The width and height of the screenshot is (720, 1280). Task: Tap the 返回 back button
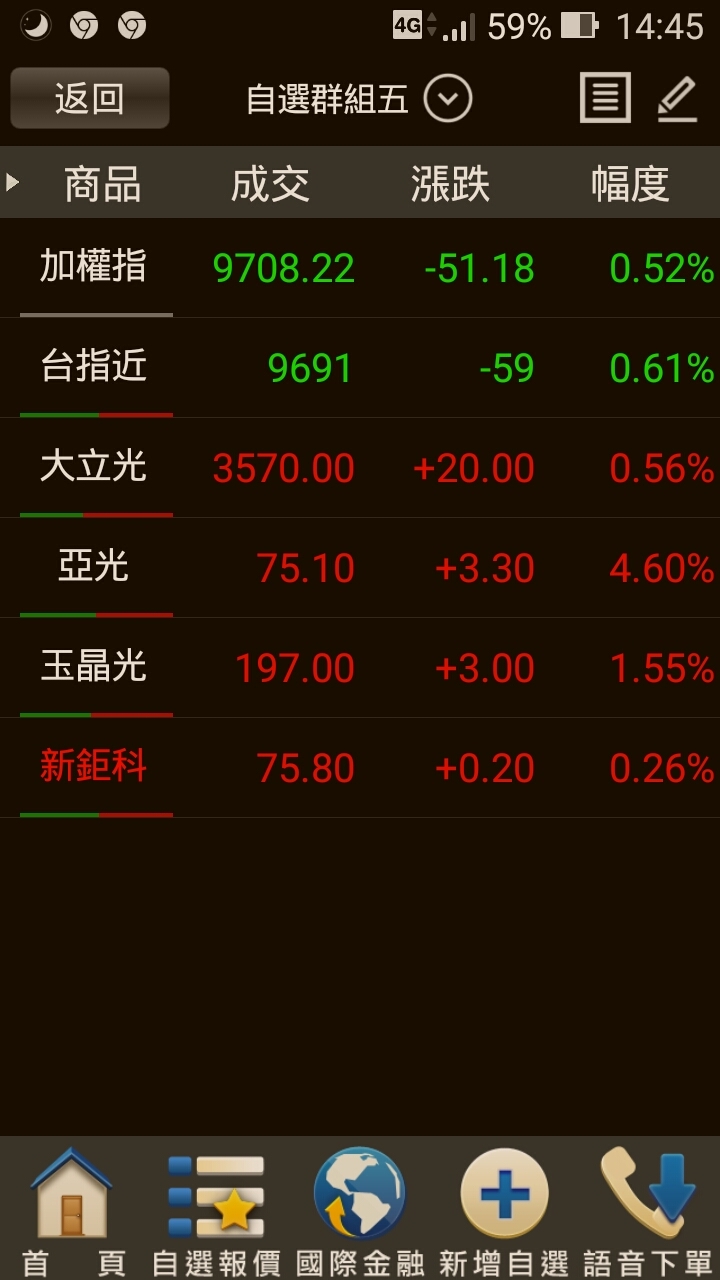(90, 99)
